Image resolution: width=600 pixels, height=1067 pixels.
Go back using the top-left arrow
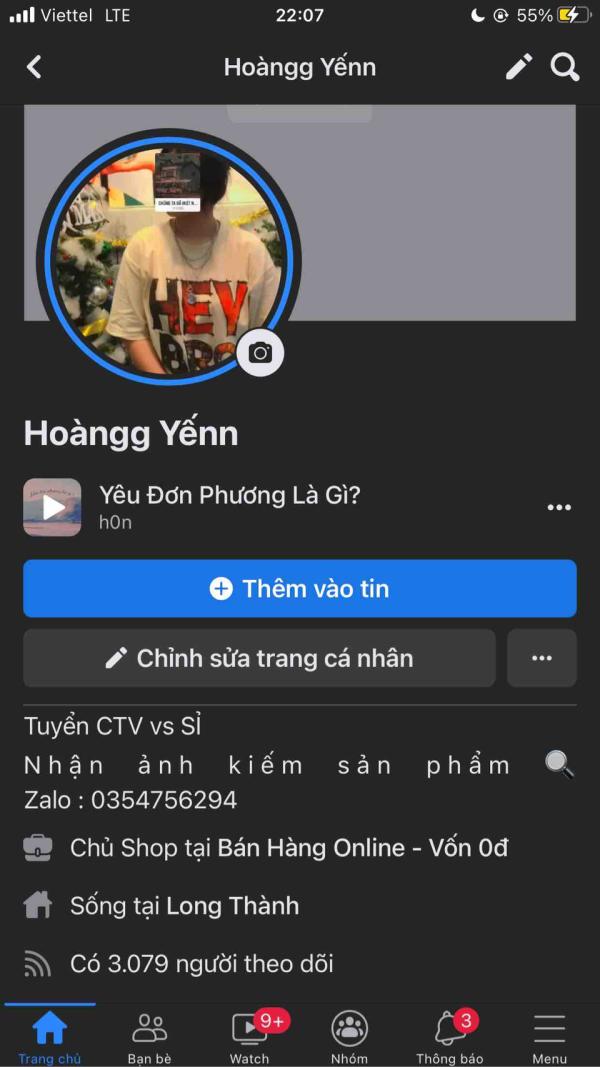[34, 67]
